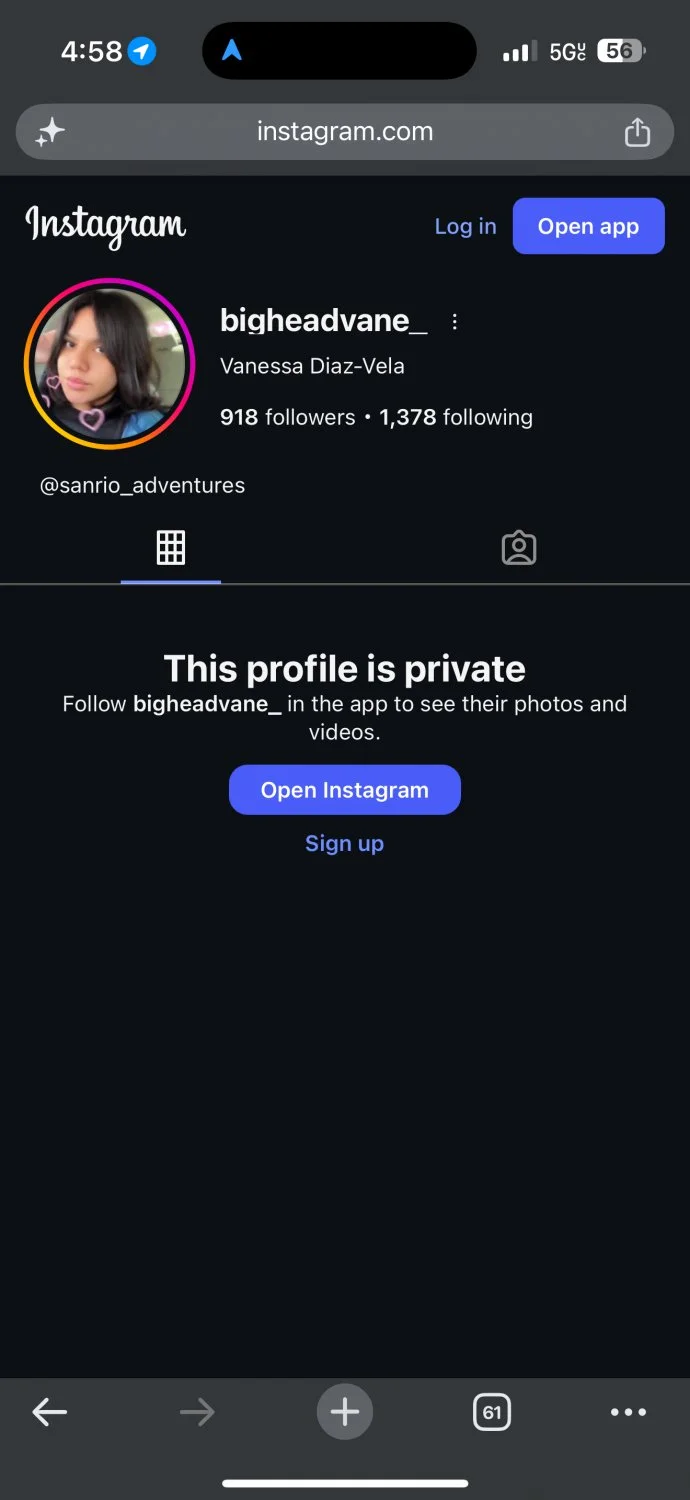Open the @sanrio_adventures link
The width and height of the screenshot is (690, 1500).
(142, 485)
